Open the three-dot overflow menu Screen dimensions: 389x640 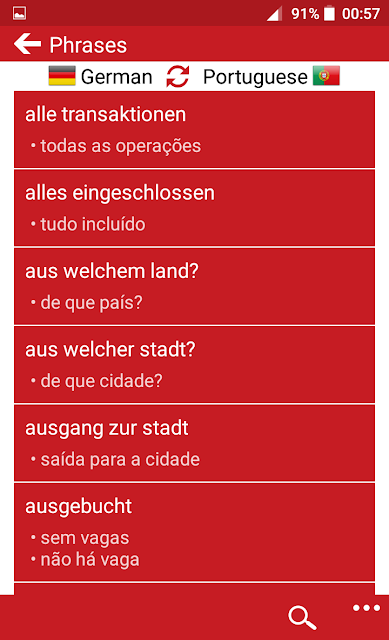pos(366,608)
